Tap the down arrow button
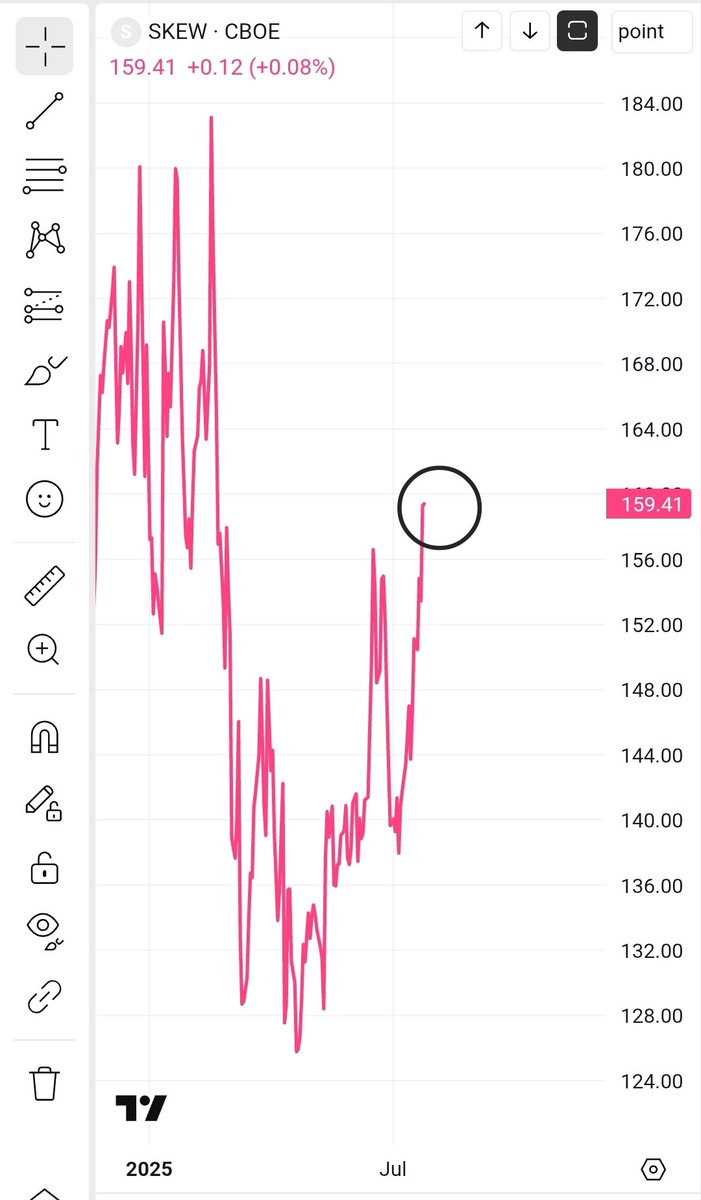Image resolution: width=701 pixels, height=1200 pixels. pyautogui.click(x=530, y=31)
